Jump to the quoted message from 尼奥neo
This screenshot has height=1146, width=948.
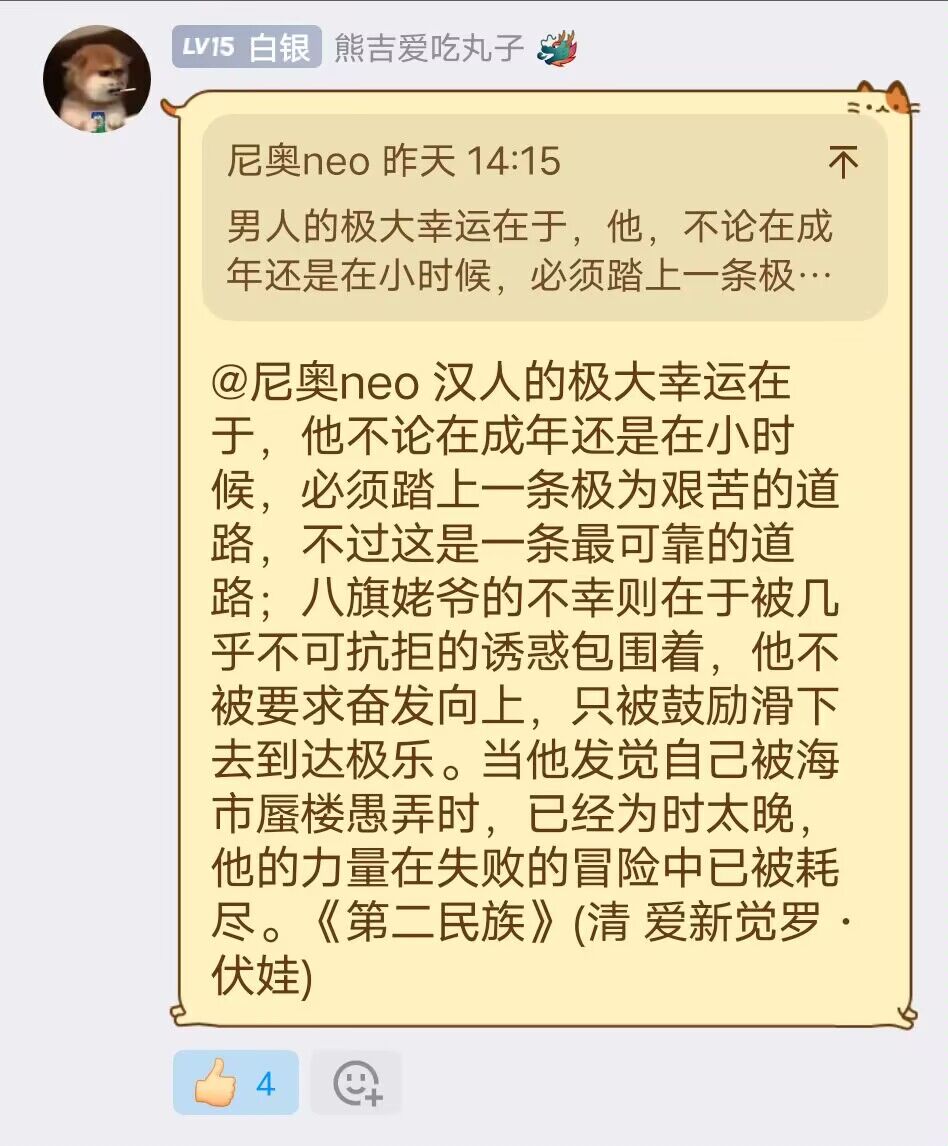[843, 161]
